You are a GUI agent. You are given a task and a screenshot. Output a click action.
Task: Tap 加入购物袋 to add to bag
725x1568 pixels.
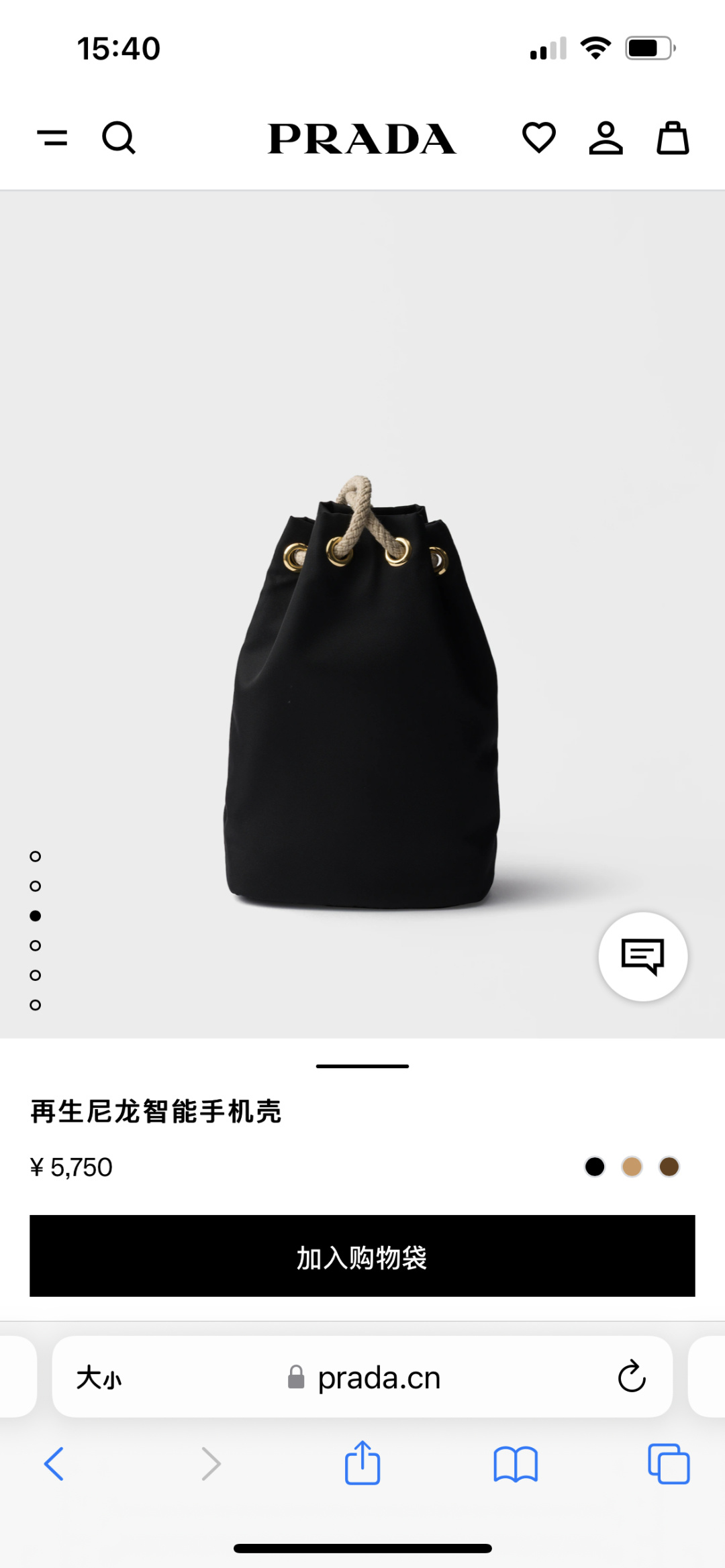362,1256
